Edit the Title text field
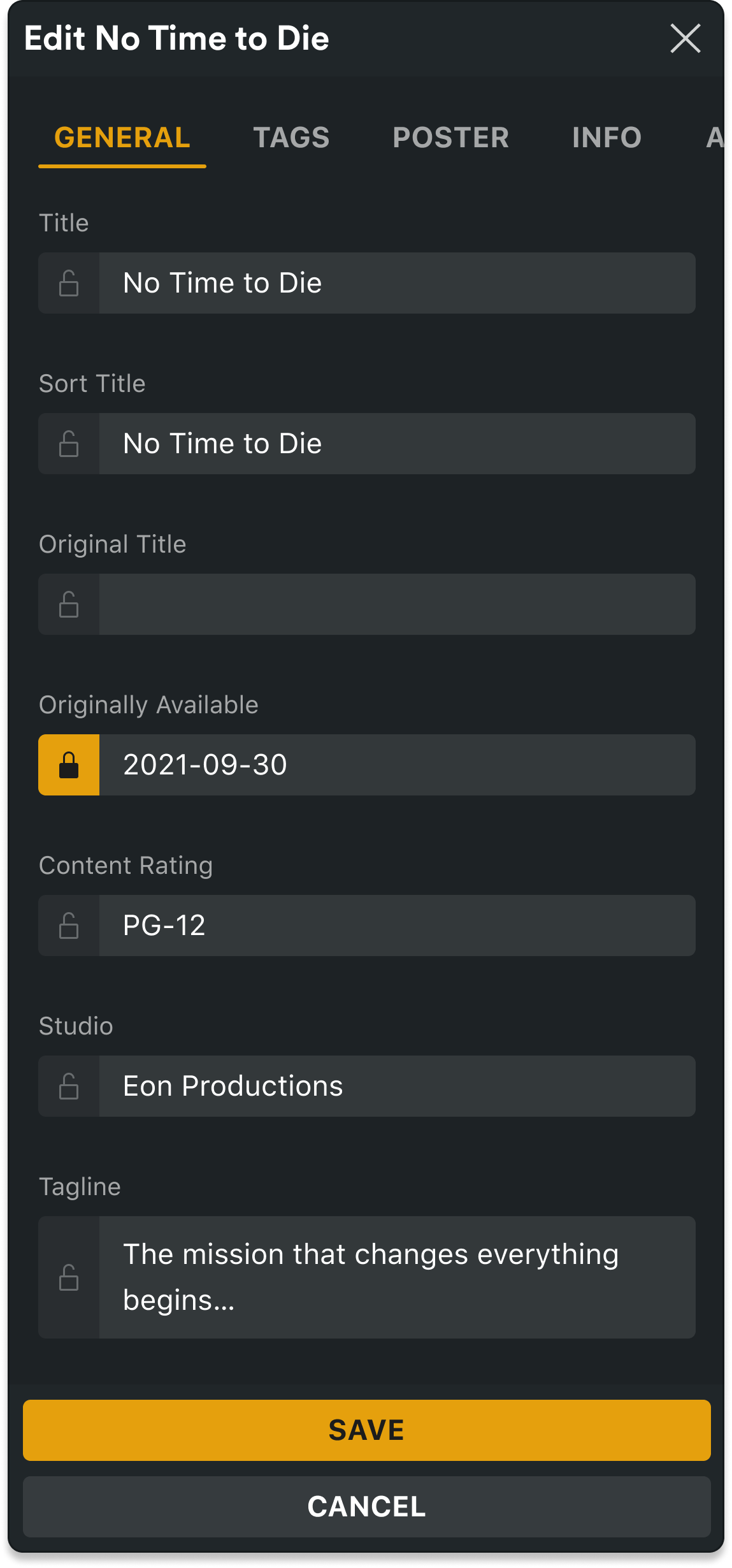 coord(398,283)
